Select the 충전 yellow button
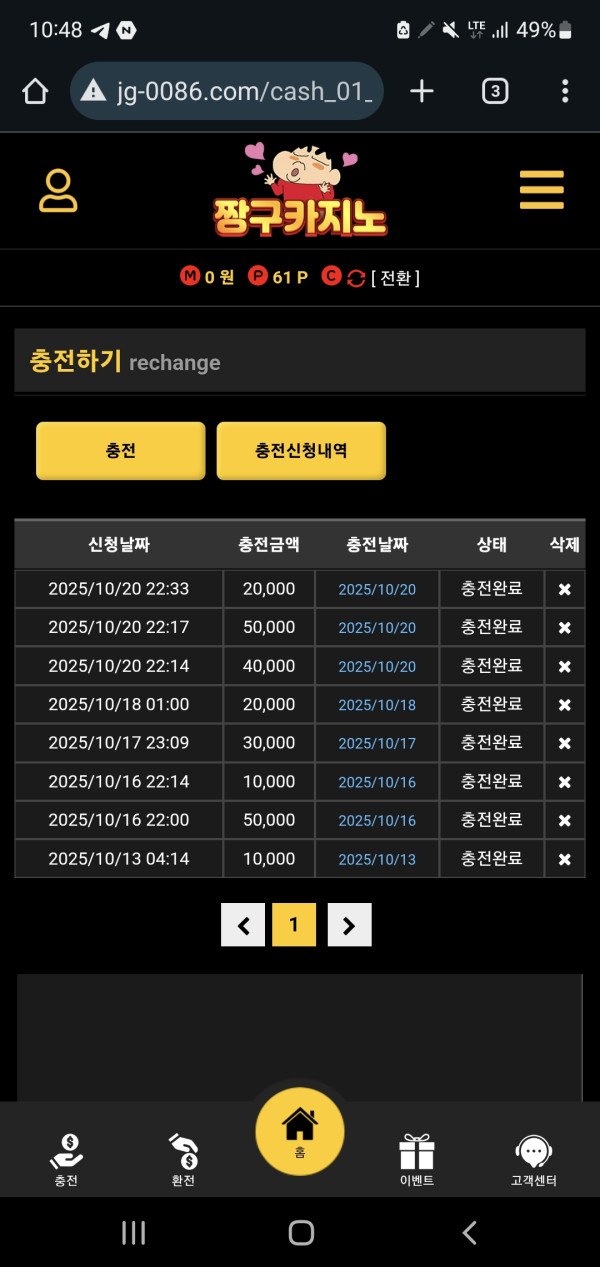 121,451
